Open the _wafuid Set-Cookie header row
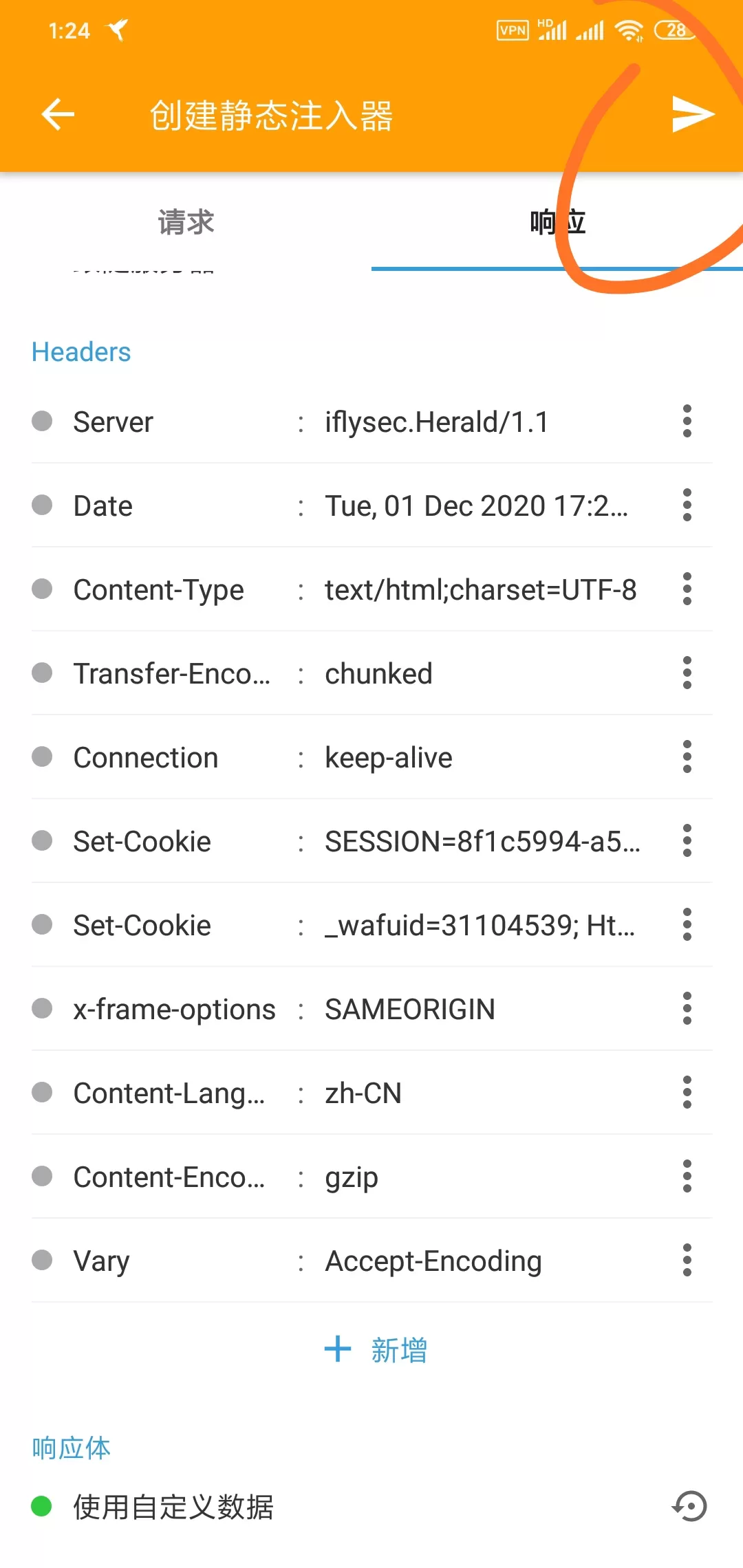Image resolution: width=743 pixels, height=1568 pixels. tap(371, 925)
